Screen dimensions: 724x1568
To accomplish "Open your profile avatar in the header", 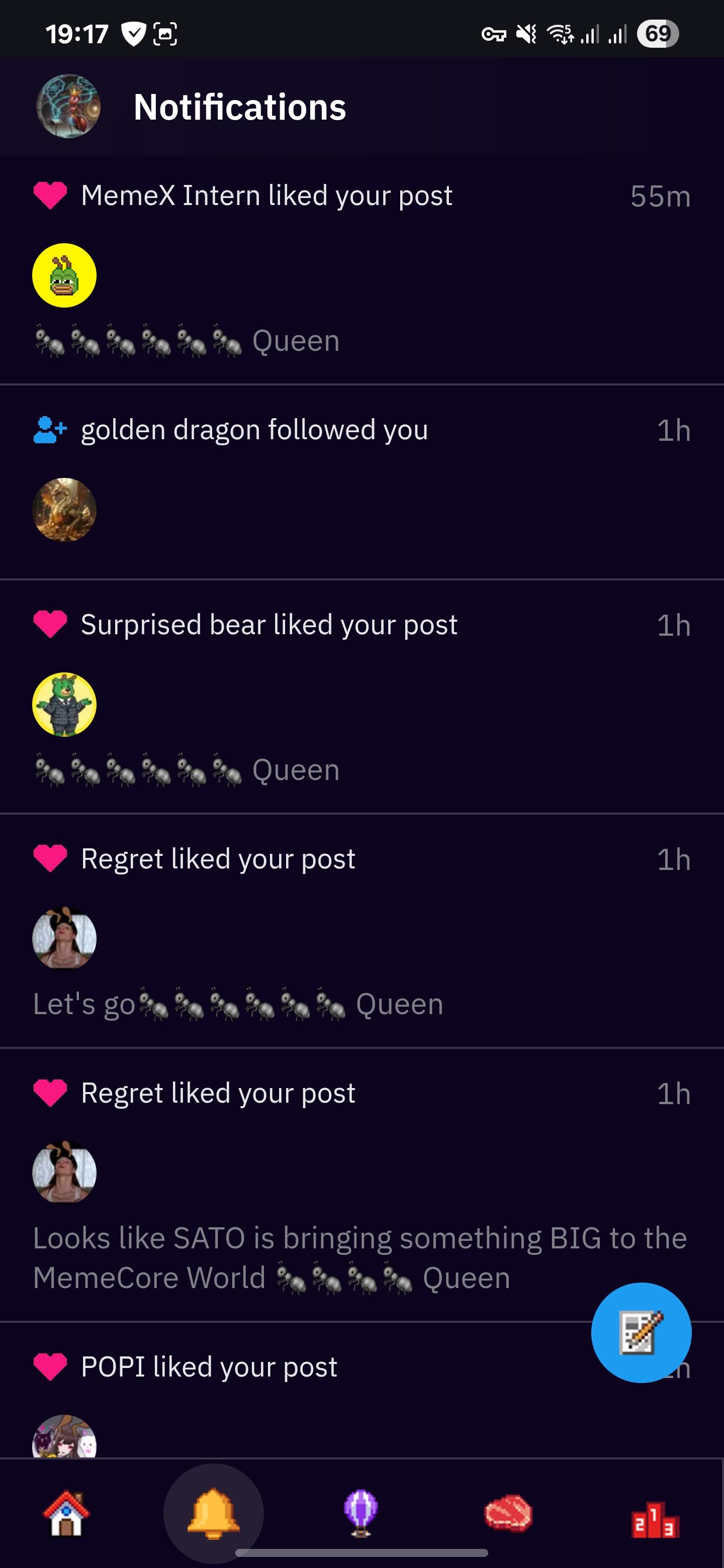I will pyautogui.click(x=68, y=107).
